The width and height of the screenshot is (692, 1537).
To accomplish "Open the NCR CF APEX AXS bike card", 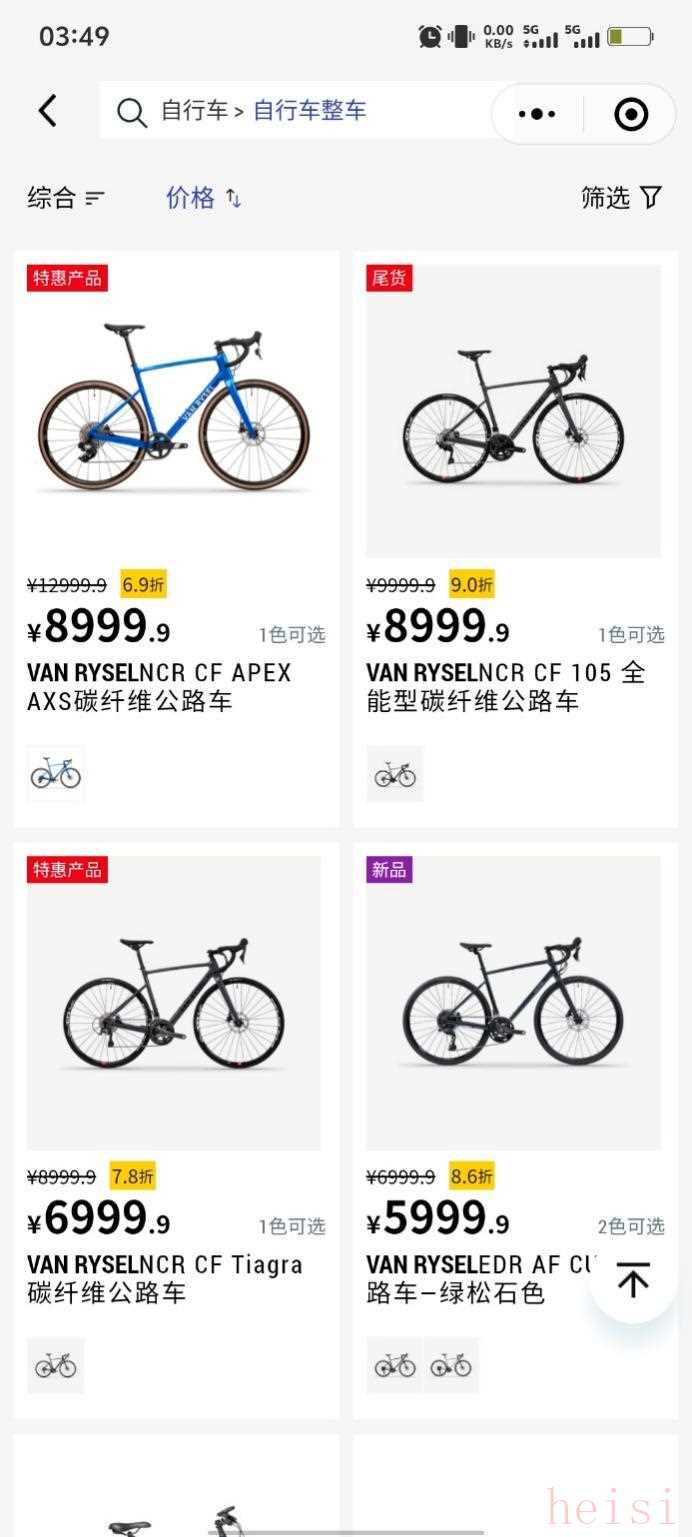I will 175,420.
